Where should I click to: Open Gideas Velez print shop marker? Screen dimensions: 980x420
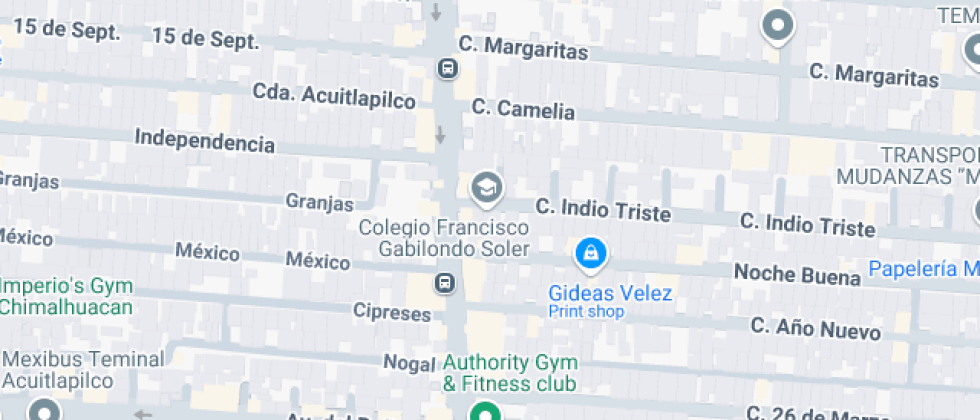click(591, 253)
